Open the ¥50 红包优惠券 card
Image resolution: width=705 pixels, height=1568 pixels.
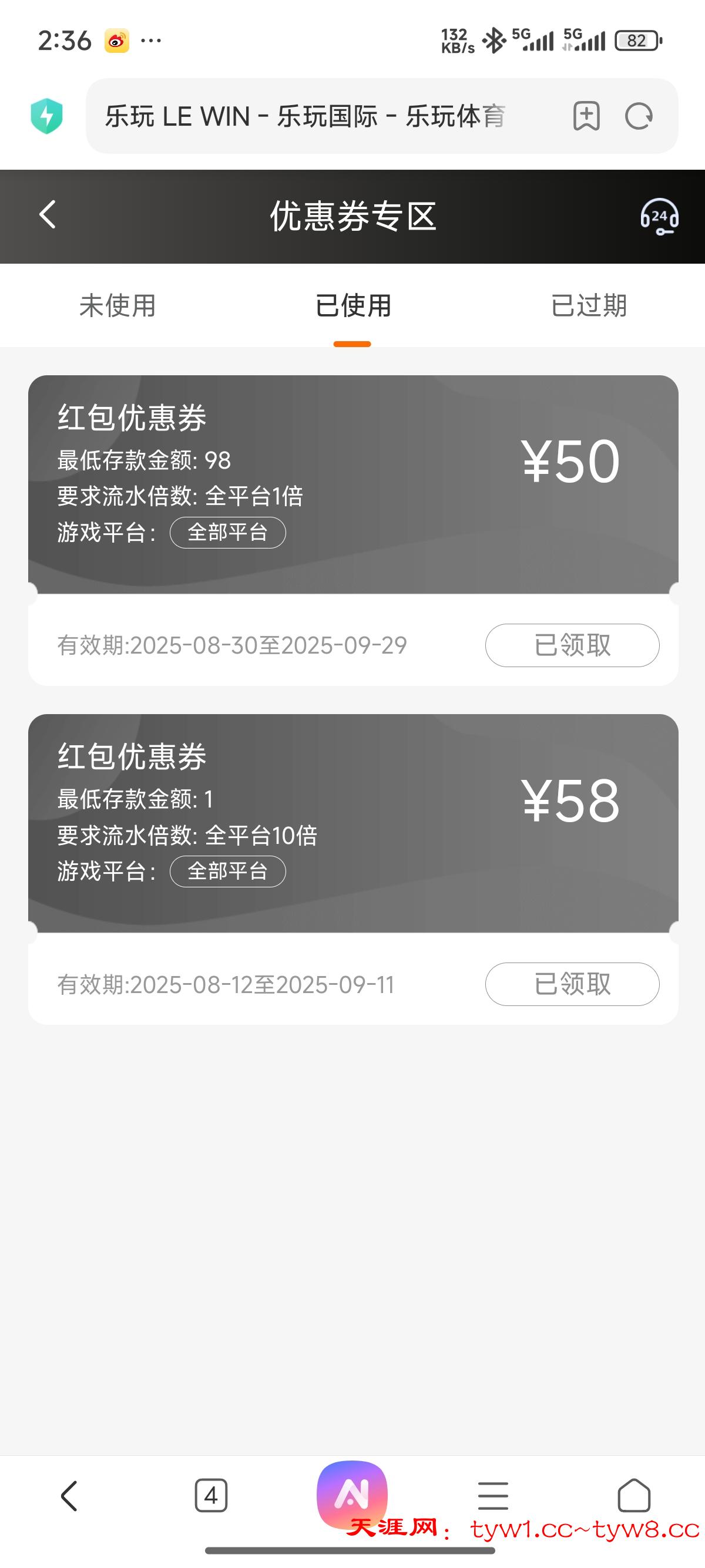pos(353,484)
